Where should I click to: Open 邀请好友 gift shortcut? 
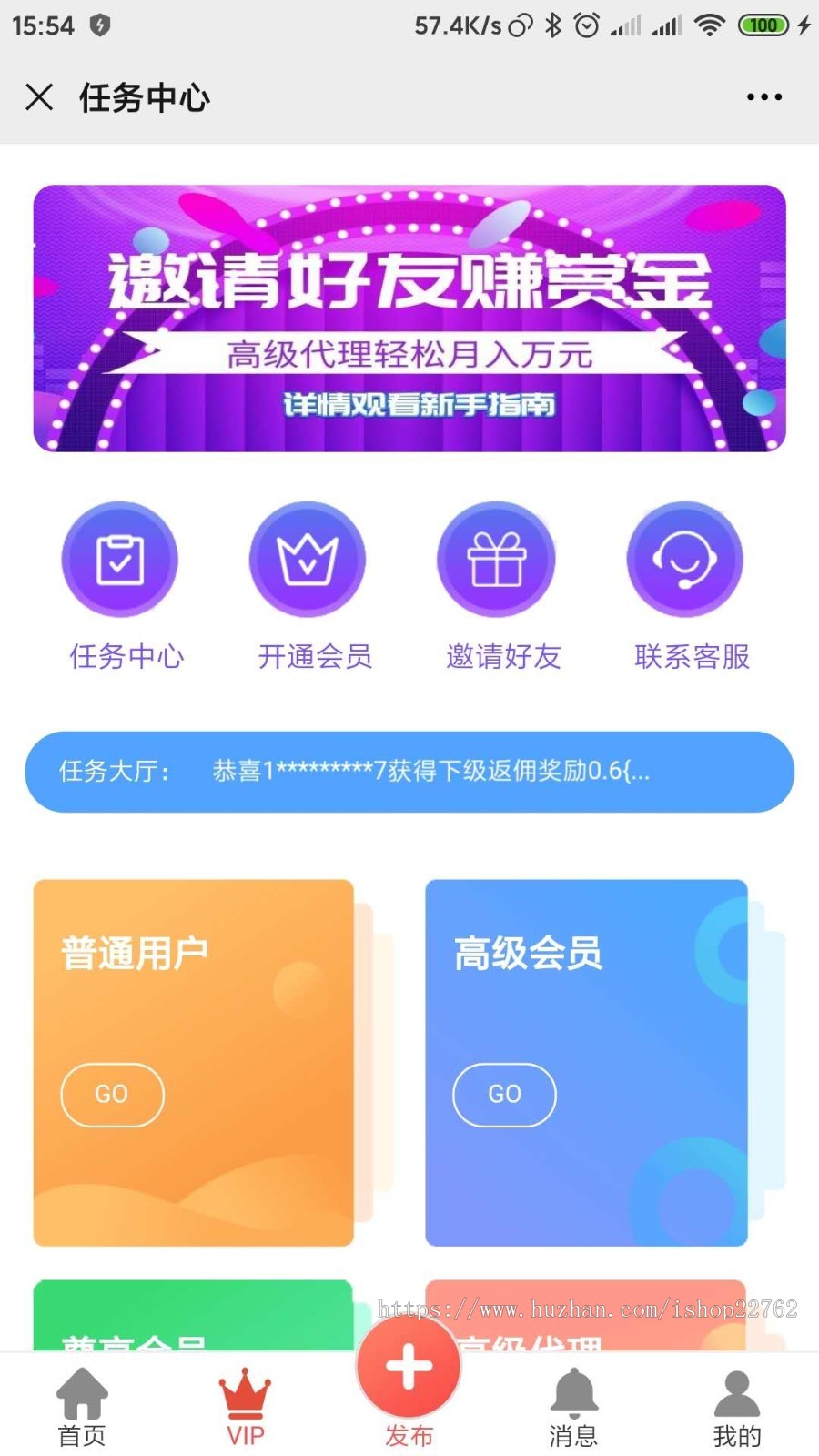[x=496, y=559]
